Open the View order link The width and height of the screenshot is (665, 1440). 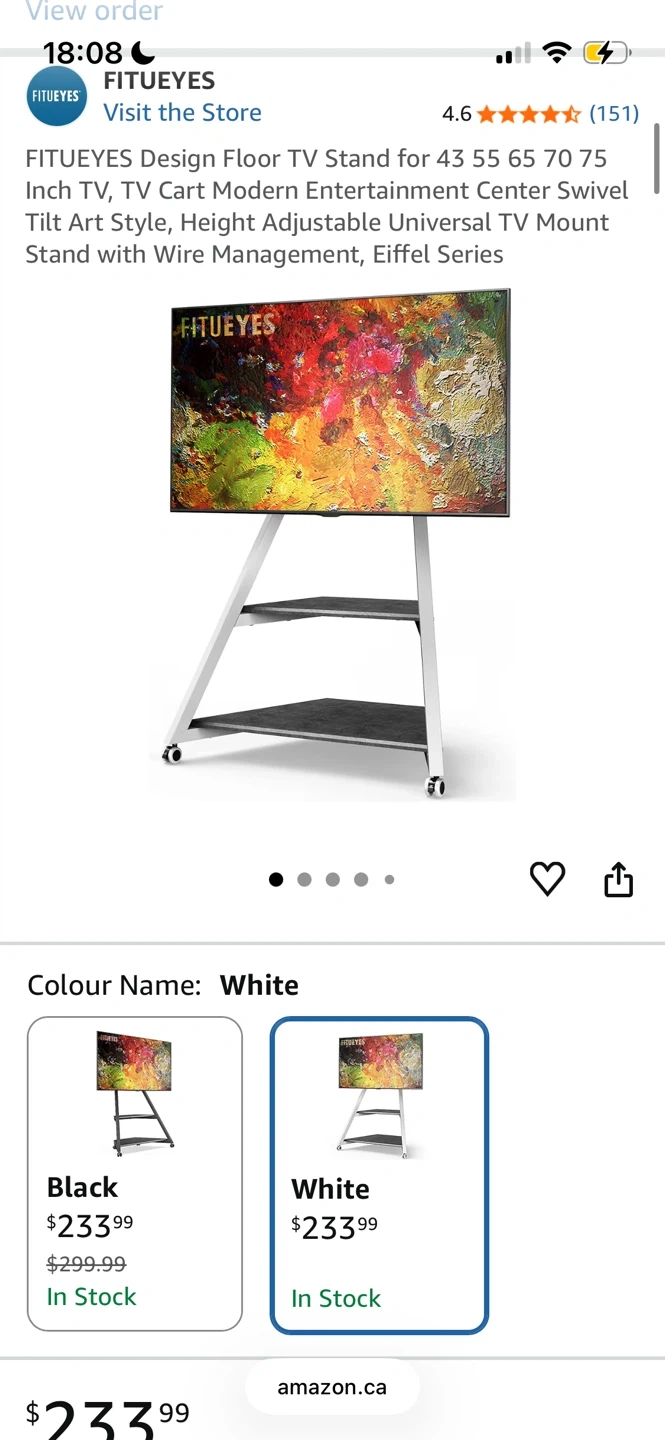click(94, 12)
